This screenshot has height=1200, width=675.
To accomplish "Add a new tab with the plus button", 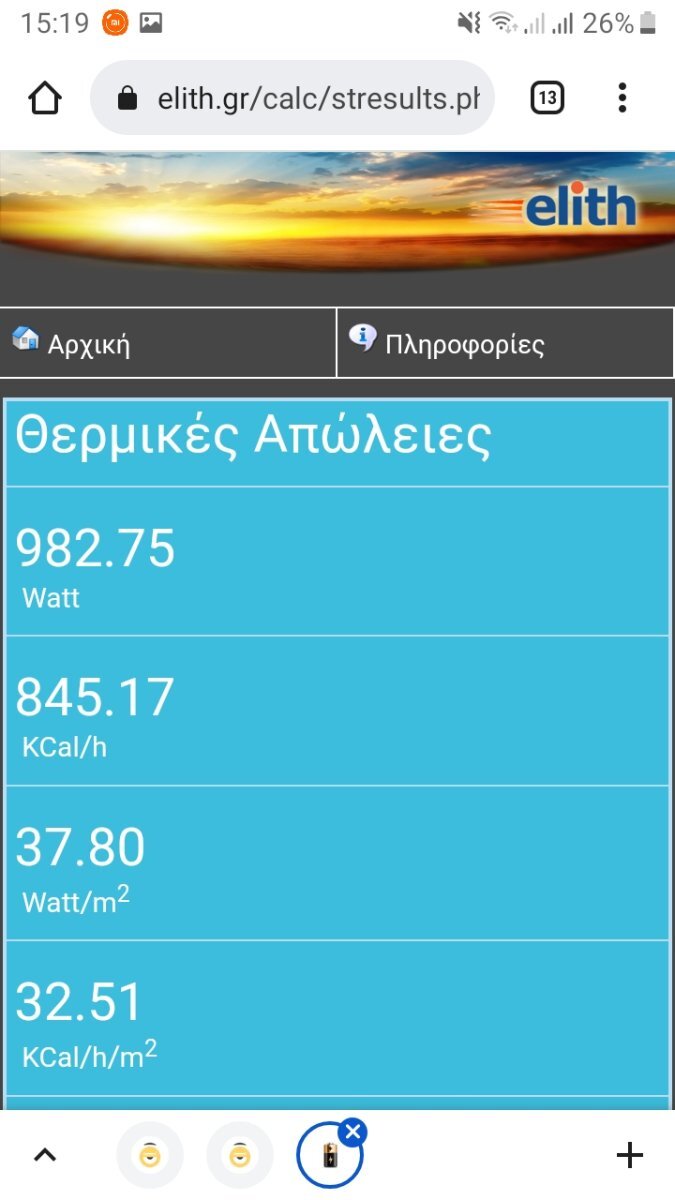I will [629, 1156].
